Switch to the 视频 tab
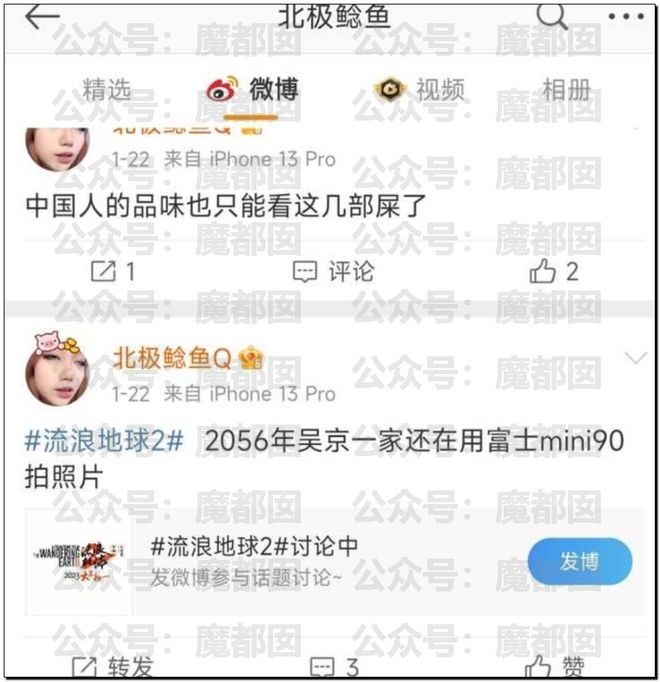The image size is (660, 682). pos(420,90)
